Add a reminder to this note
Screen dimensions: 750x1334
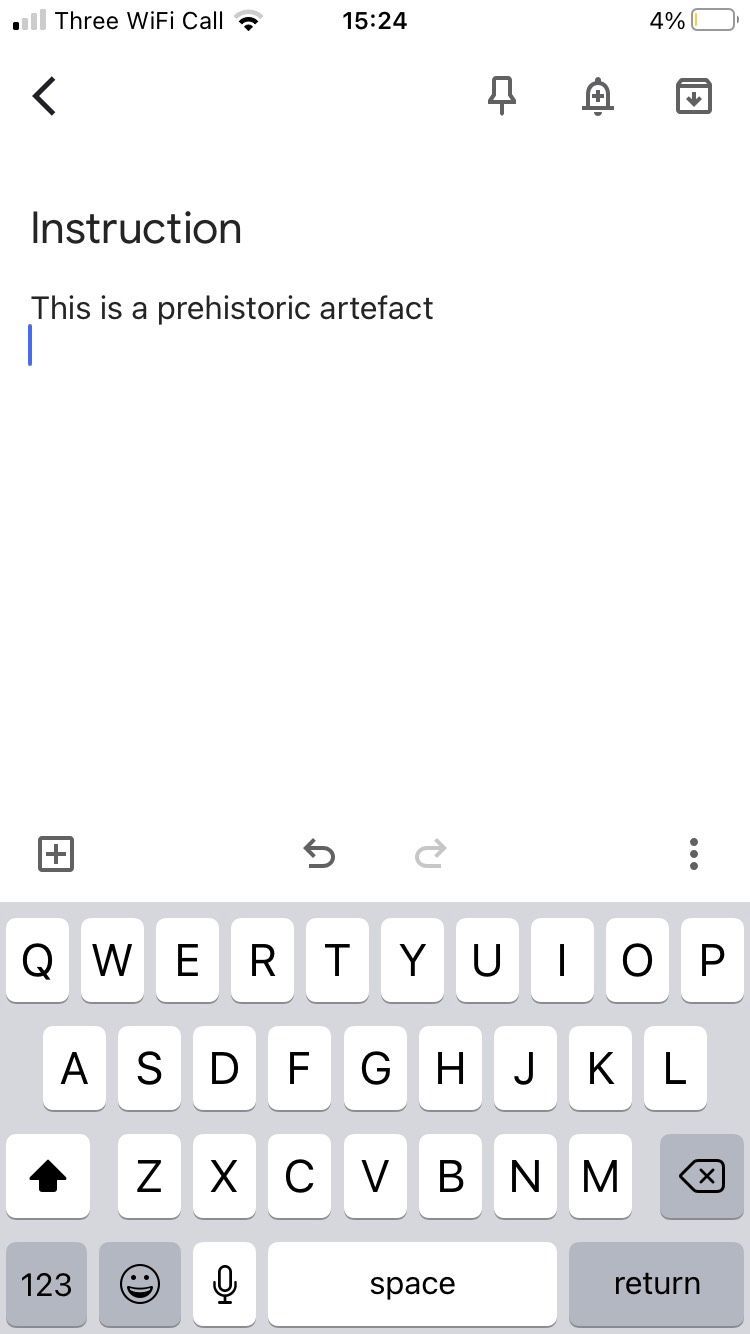[x=597, y=97]
